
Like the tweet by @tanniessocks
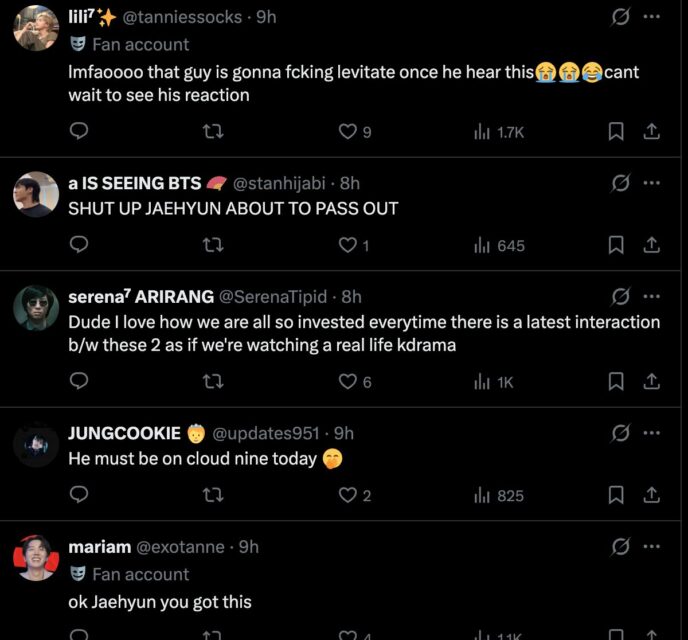(x=348, y=131)
